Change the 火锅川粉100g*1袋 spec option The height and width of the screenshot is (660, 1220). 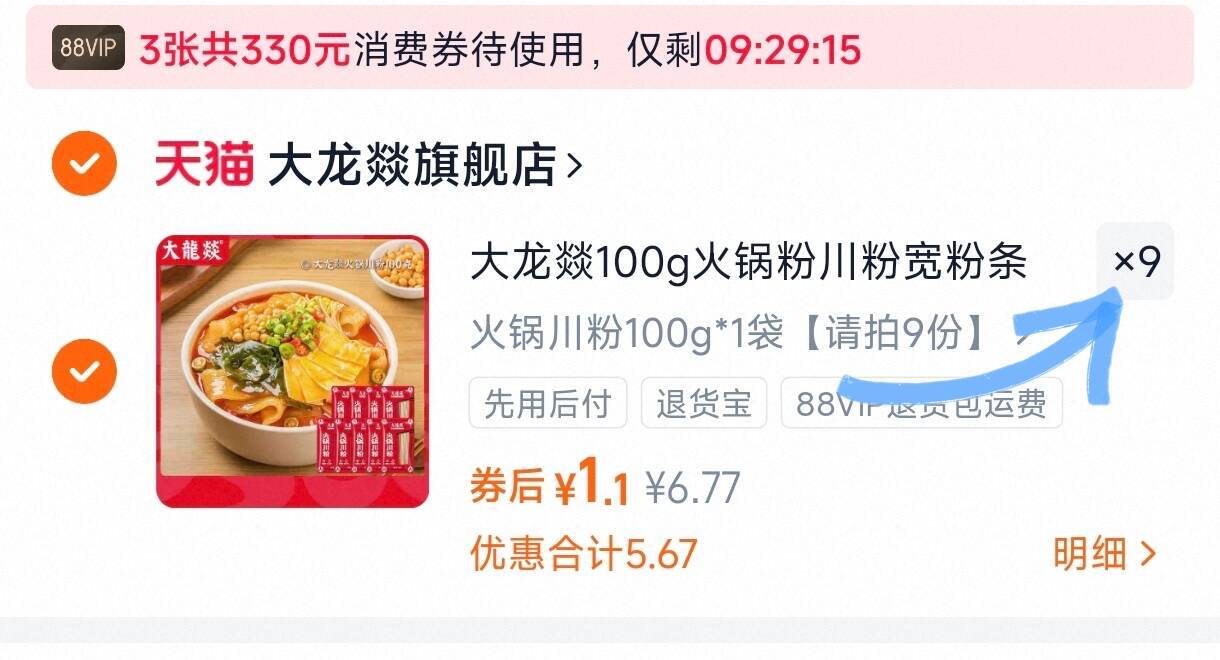click(x=750, y=334)
